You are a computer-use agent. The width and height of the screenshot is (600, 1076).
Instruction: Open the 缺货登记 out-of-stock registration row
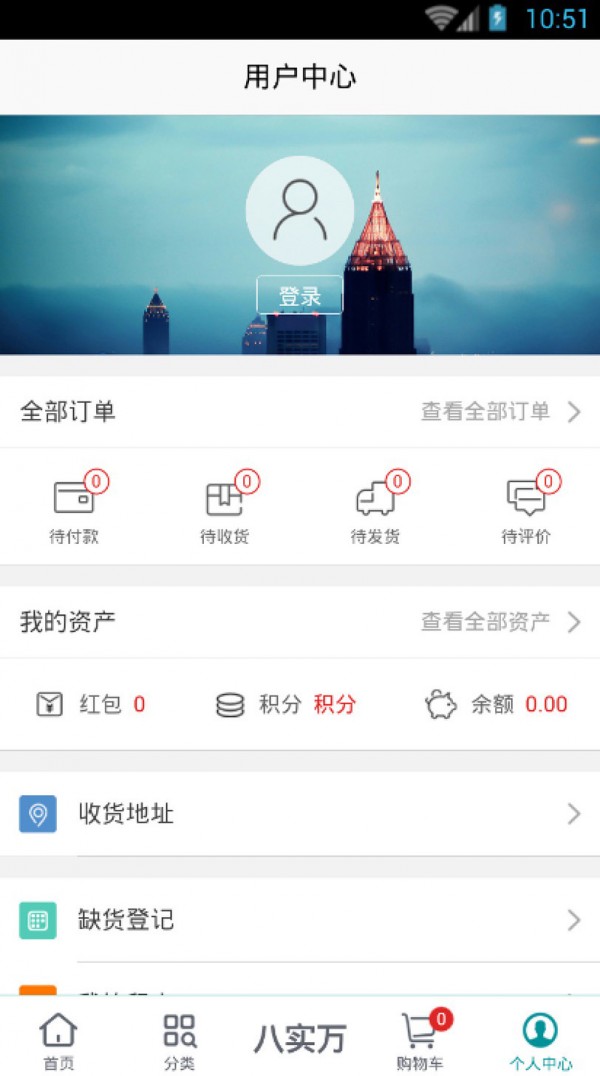300,920
